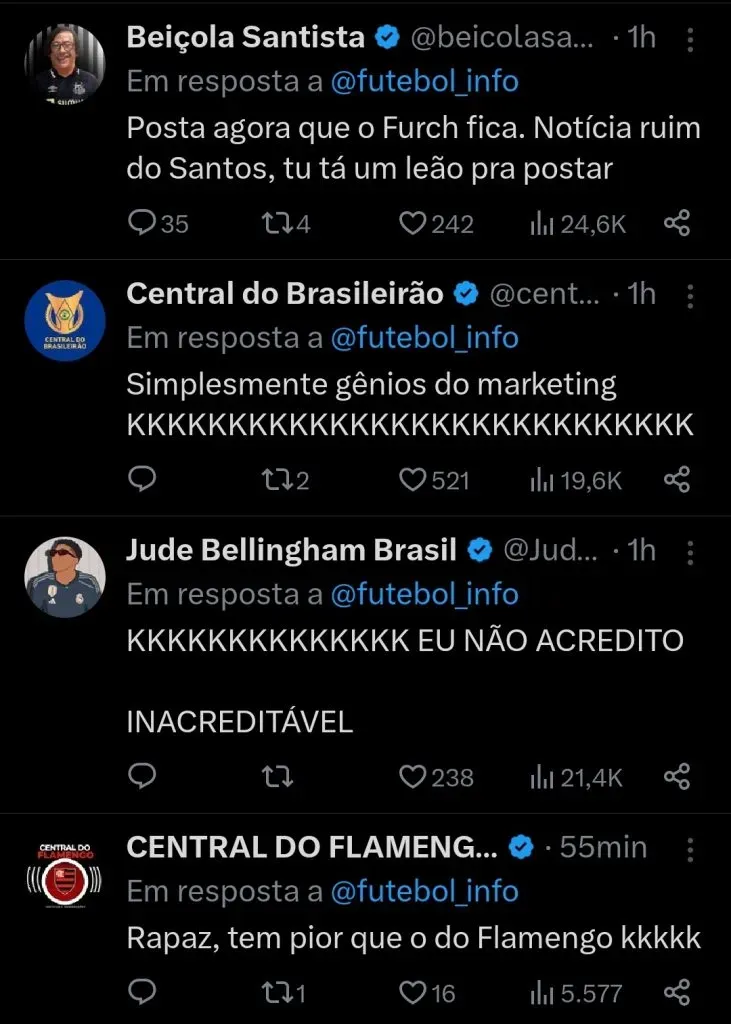Like Central do Brasileirão's reply
Screen dimensions: 731x1024
coord(413,480)
